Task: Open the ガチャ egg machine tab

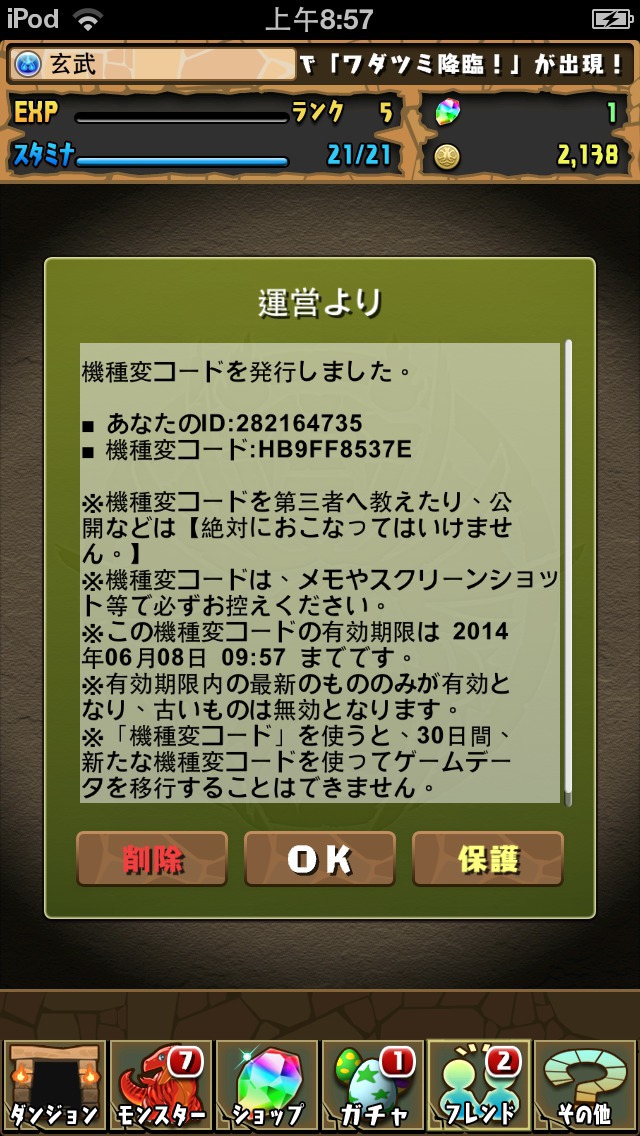Action: (x=373, y=1085)
